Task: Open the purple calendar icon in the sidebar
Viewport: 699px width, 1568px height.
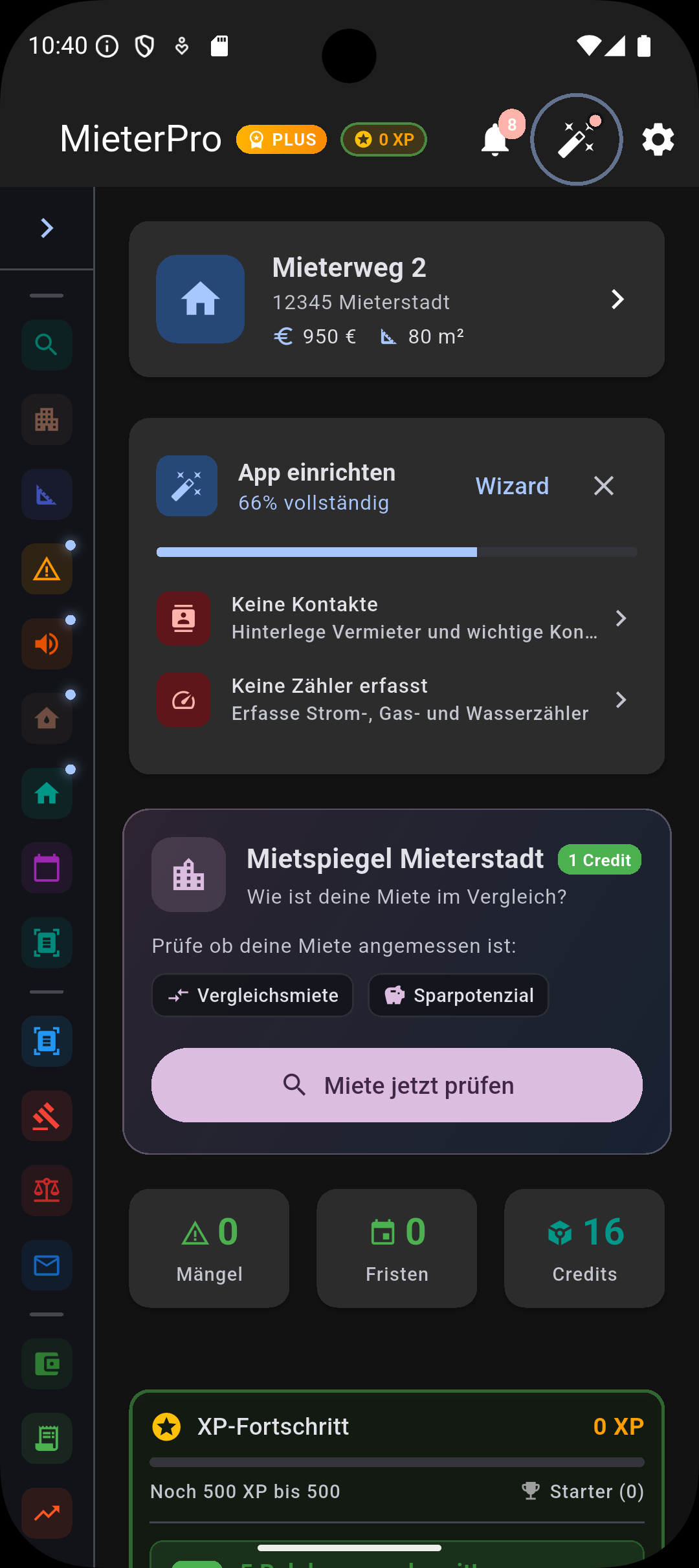Action: [47, 868]
